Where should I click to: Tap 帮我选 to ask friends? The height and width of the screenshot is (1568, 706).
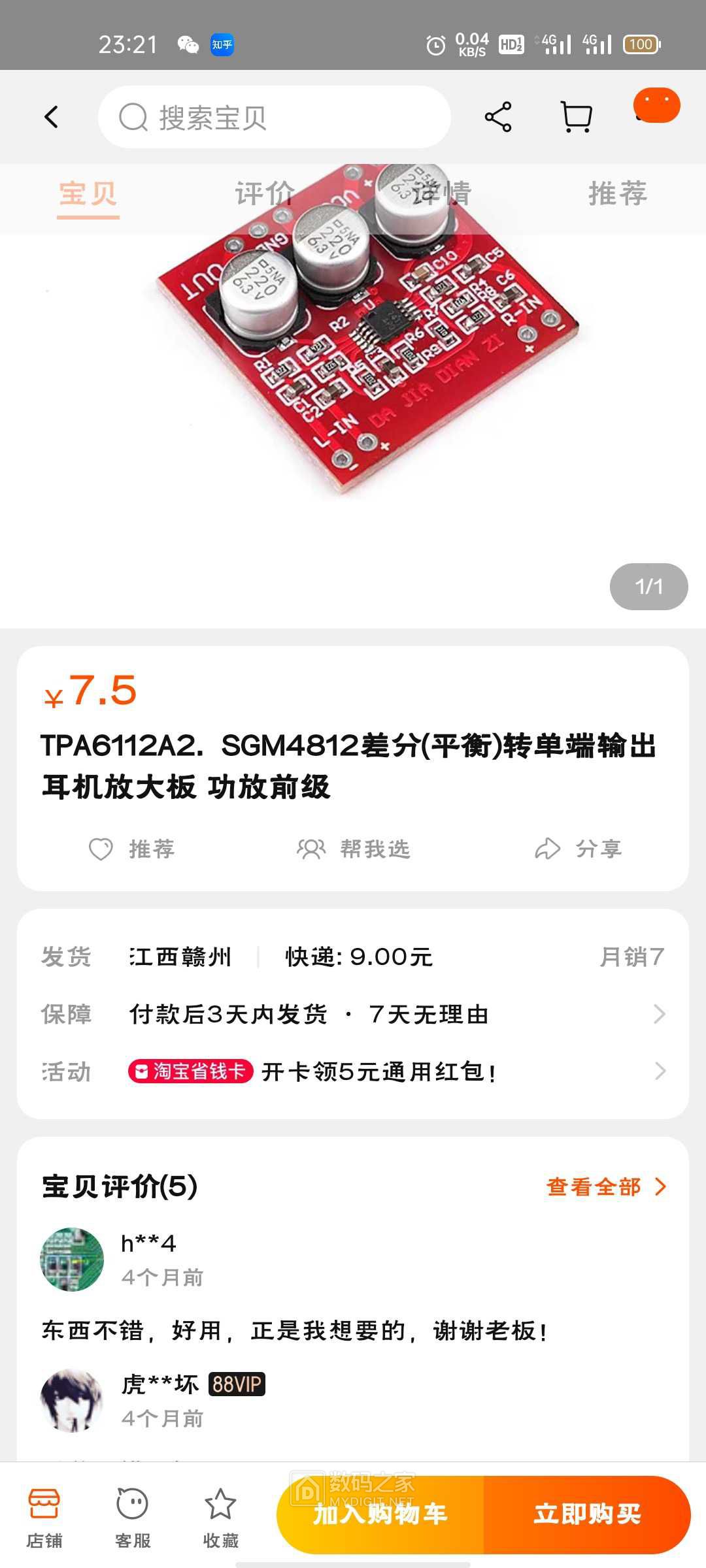[x=353, y=849]
